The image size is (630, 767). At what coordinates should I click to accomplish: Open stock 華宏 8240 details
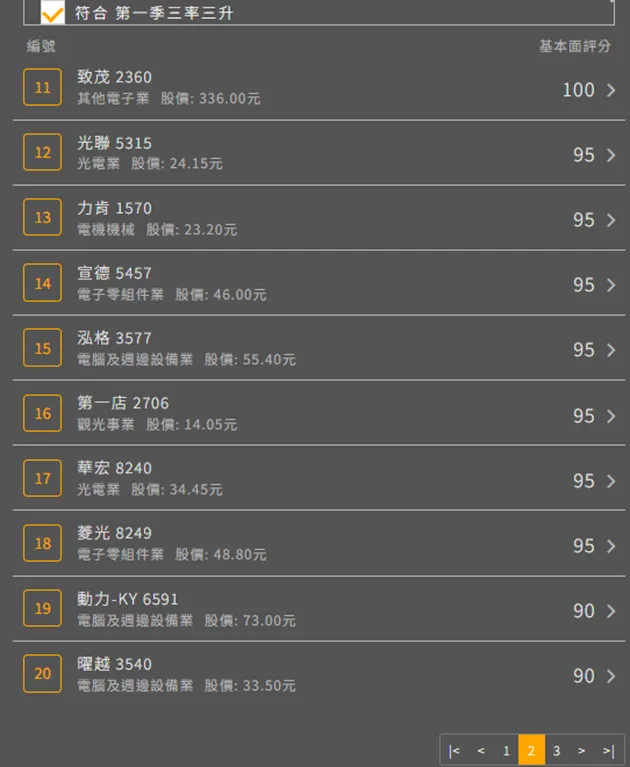point(315,478)
